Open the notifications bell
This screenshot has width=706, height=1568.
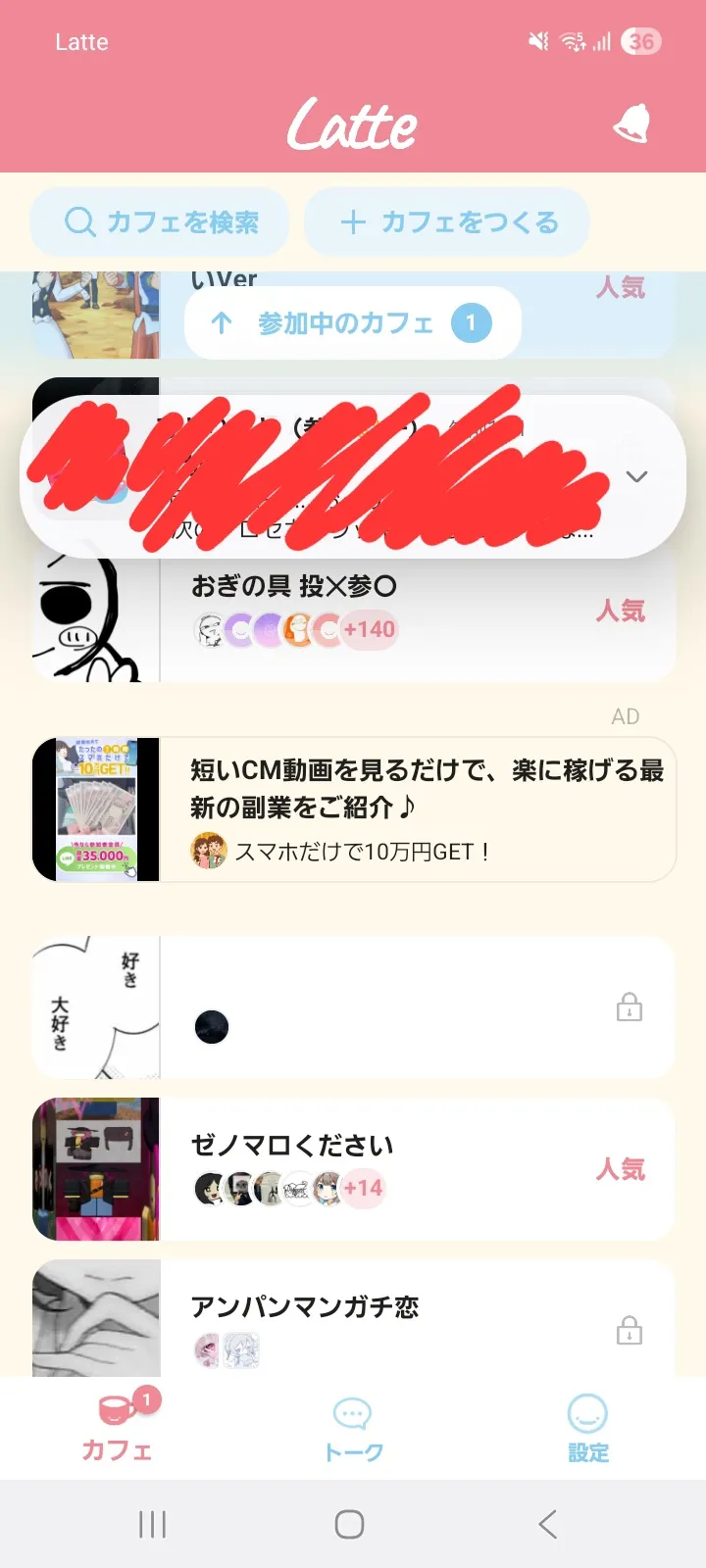631,124
